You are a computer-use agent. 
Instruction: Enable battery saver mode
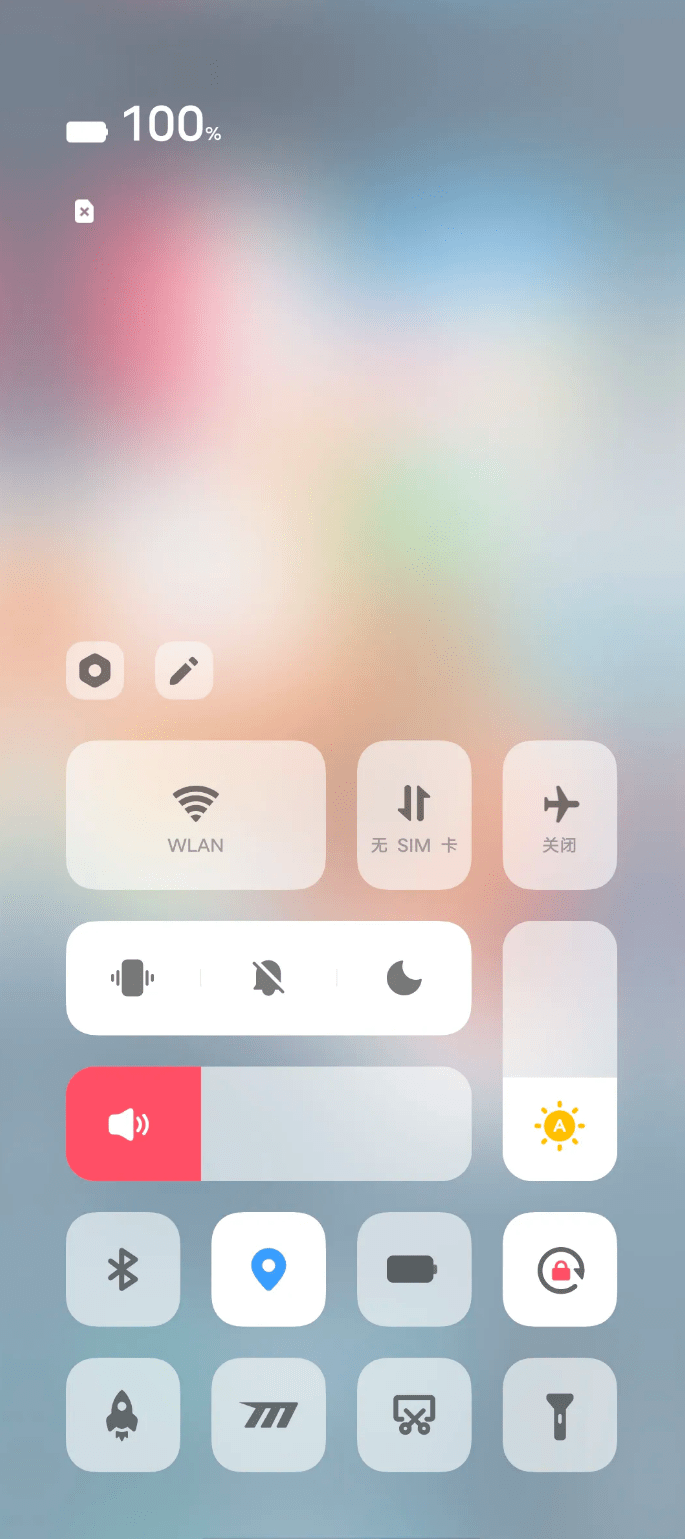[x=414, y=1269]
